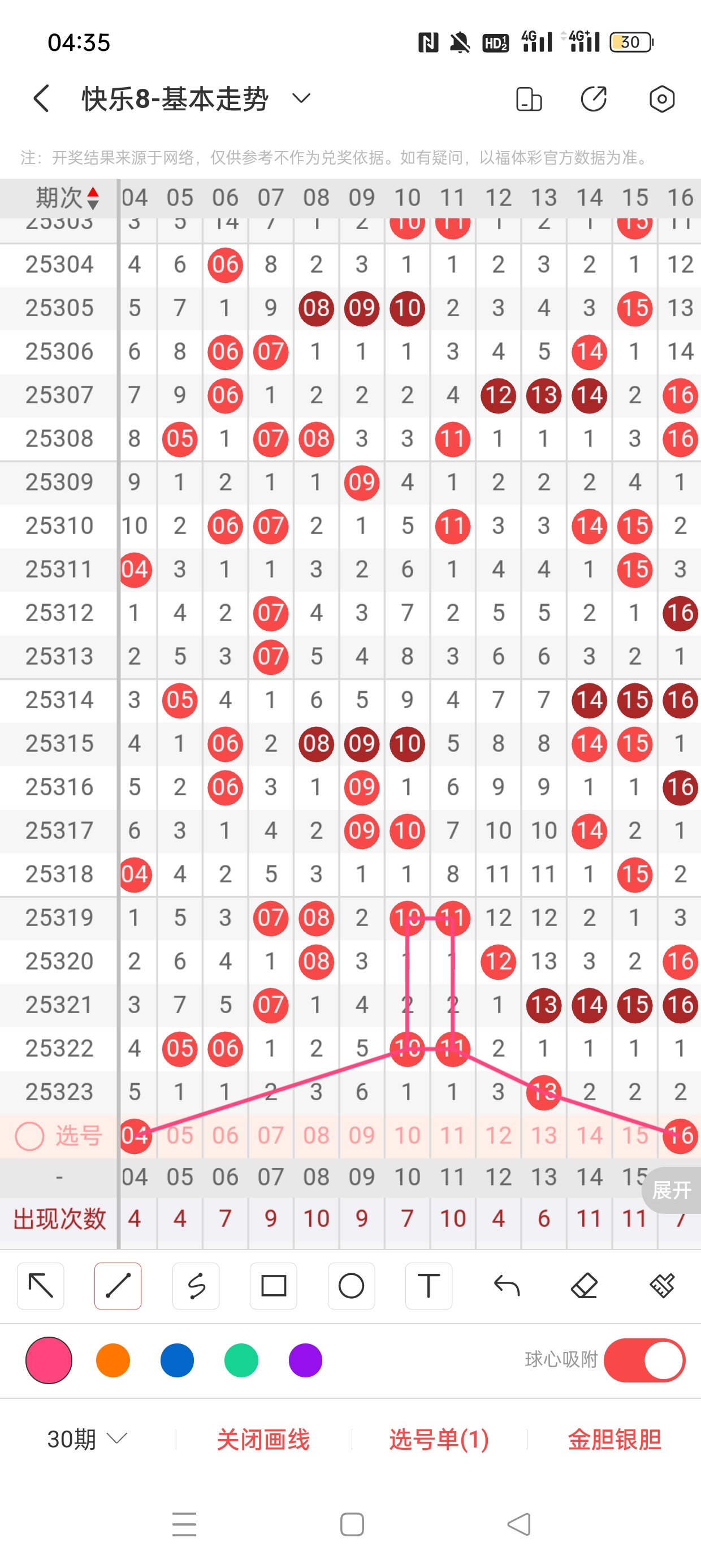The height and width of the screenshot is (1568, 701).
Task: Undo the last drawn line
Action: click(507, 1286)
